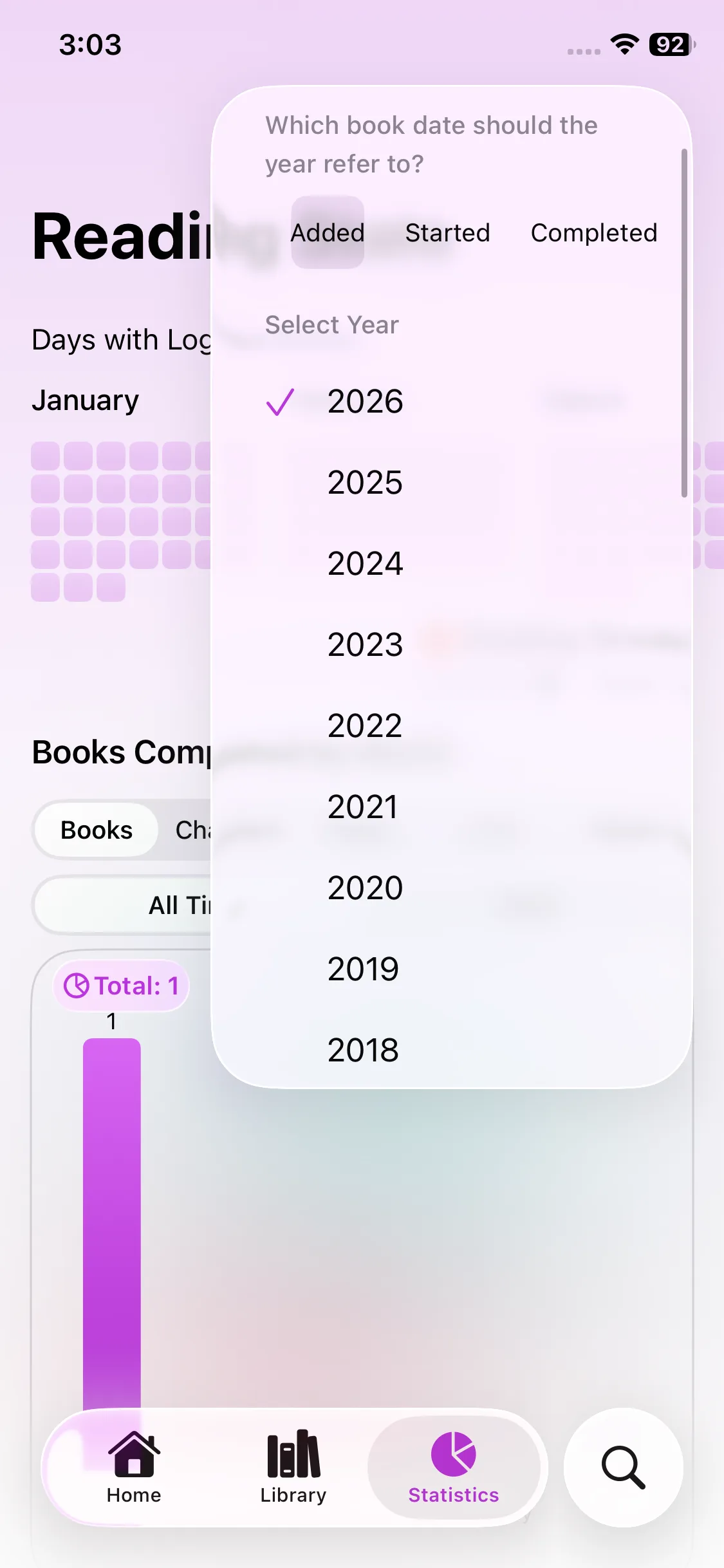The height and width of the screenshot is (1568, 724).
Task: Select Added as the book date
Action: (328, 232)
